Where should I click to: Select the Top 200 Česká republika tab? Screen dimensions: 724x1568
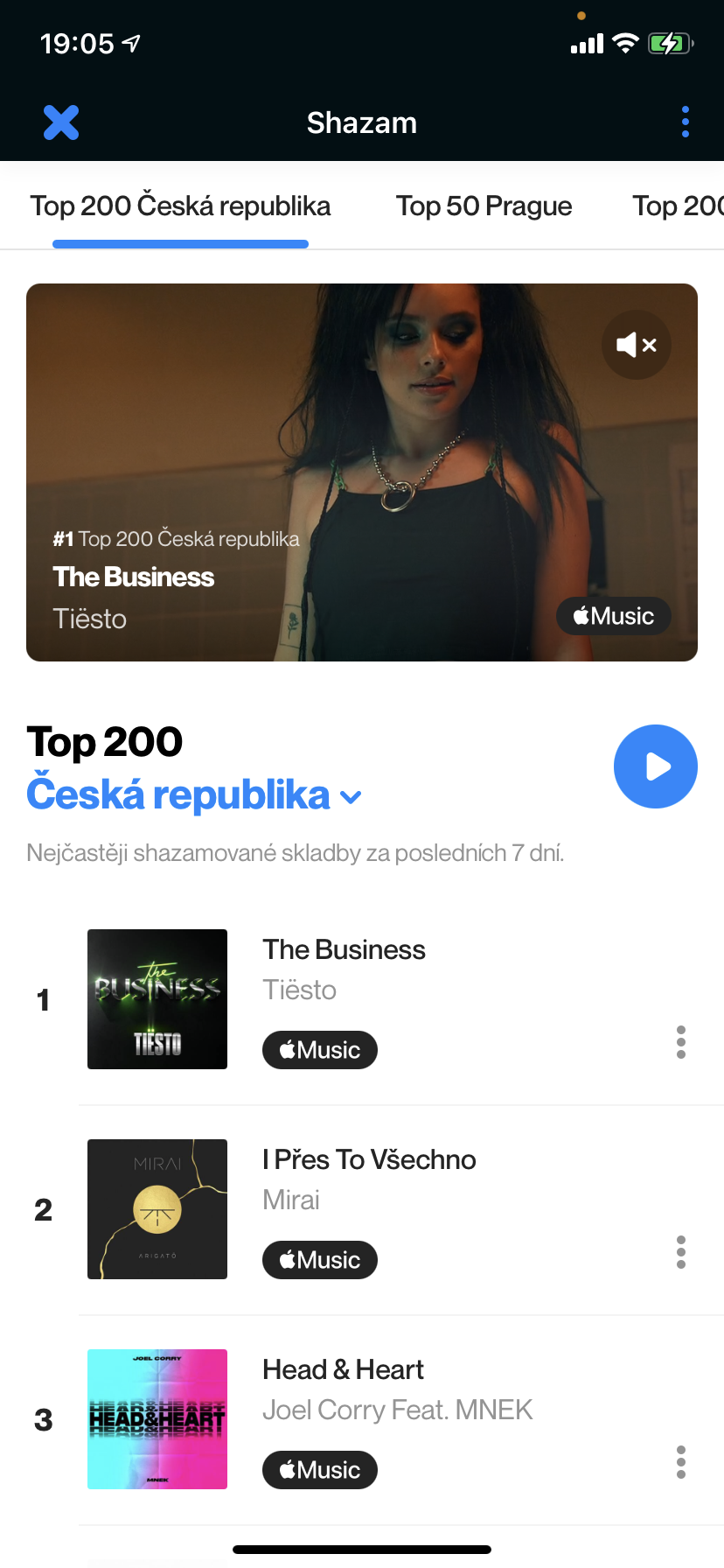(180, 206)
